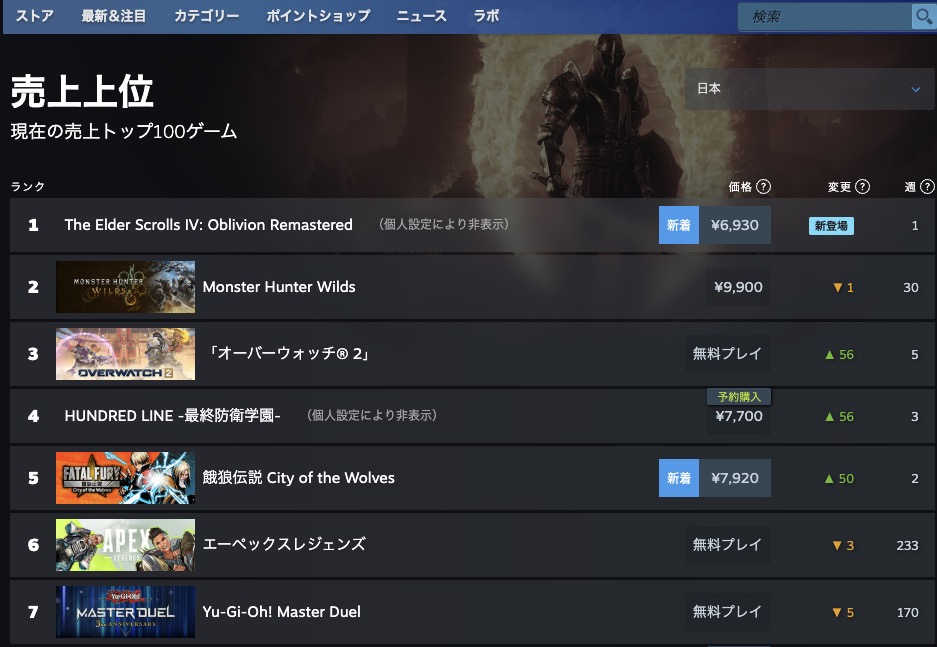Open Yu-Gi-Oh! Master Duel
Viewport: 937px width, 647px height.
click(281, 611)
